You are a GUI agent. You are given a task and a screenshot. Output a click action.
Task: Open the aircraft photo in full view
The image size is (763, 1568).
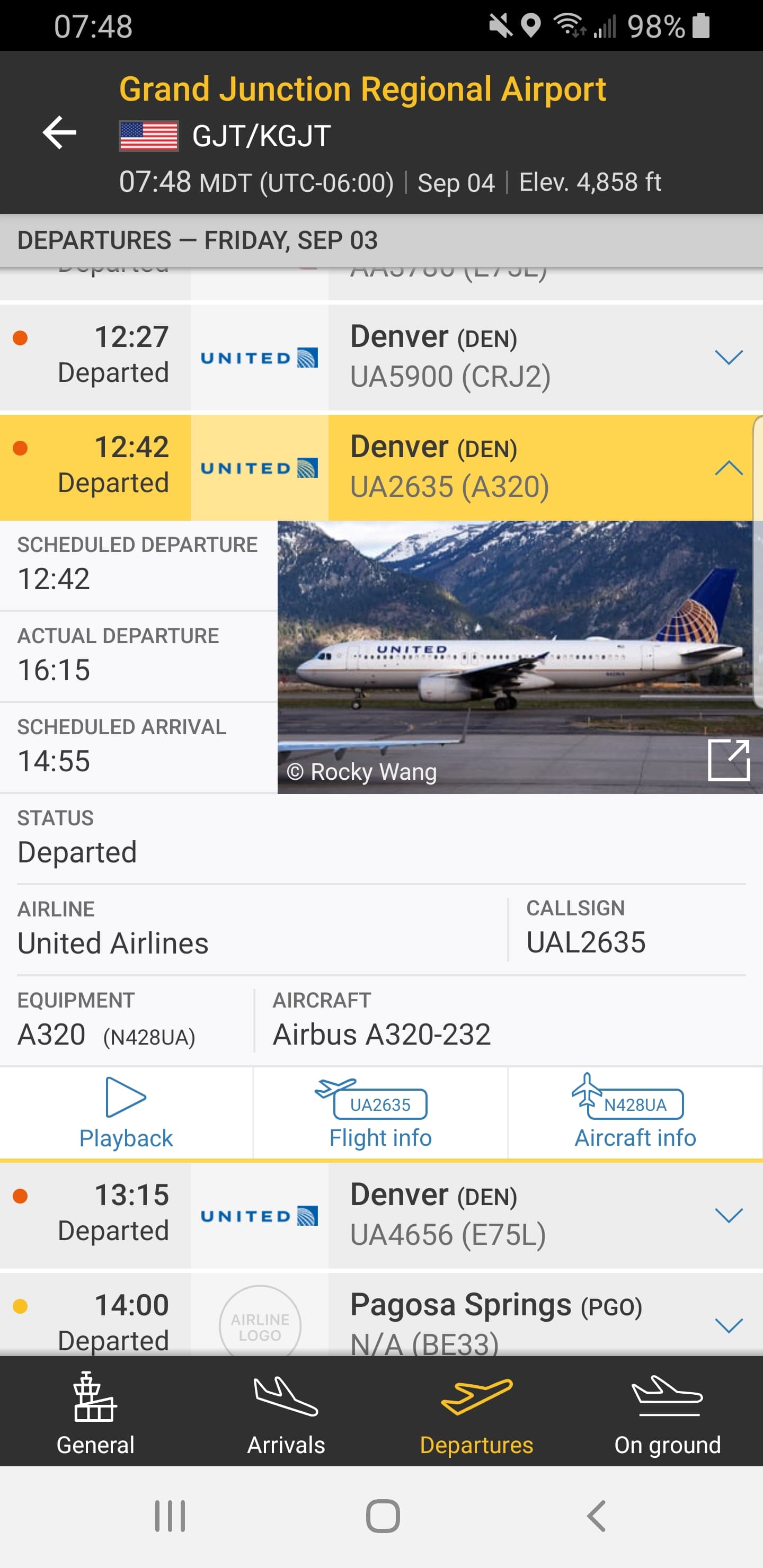click(x=728, y=759)
